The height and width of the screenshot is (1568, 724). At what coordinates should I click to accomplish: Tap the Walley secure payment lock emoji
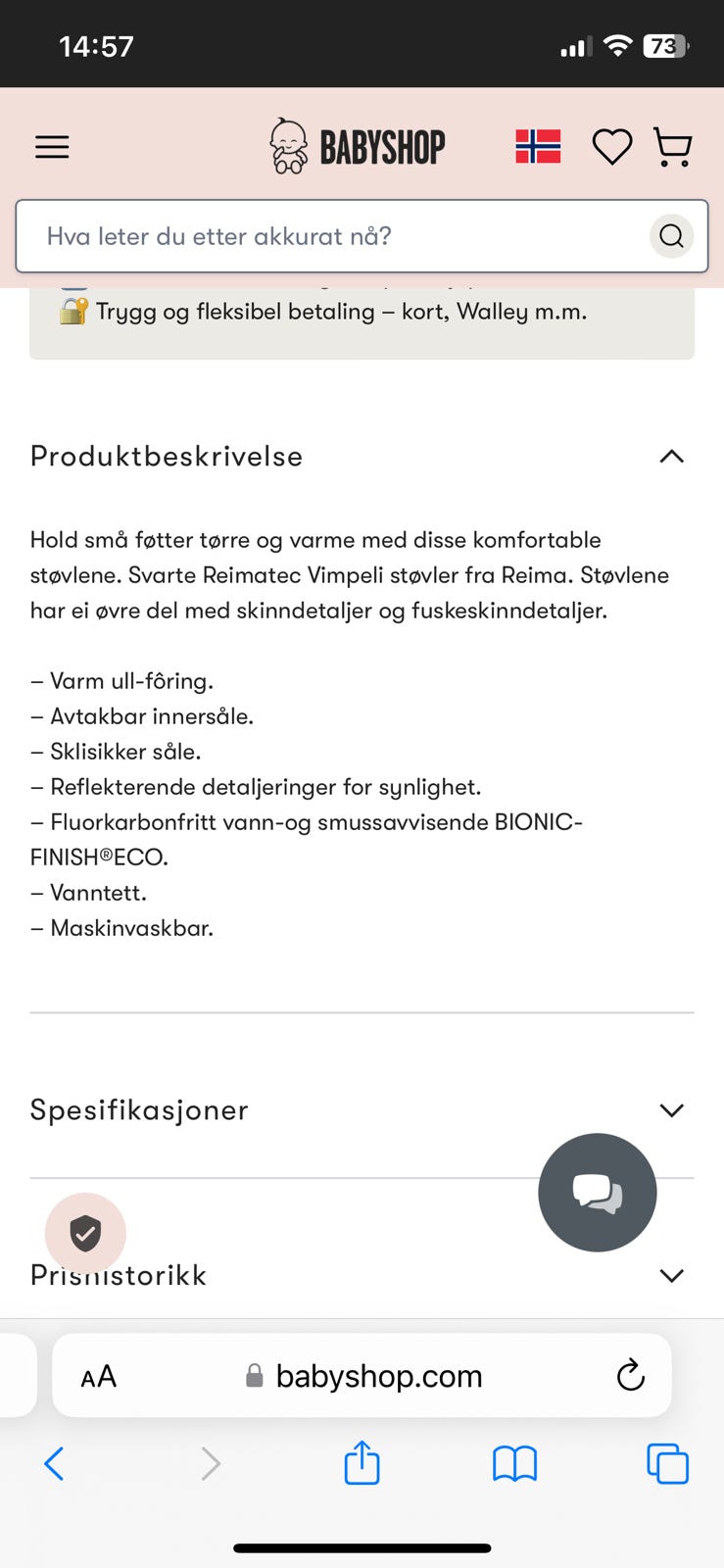[x=72, y=311]
